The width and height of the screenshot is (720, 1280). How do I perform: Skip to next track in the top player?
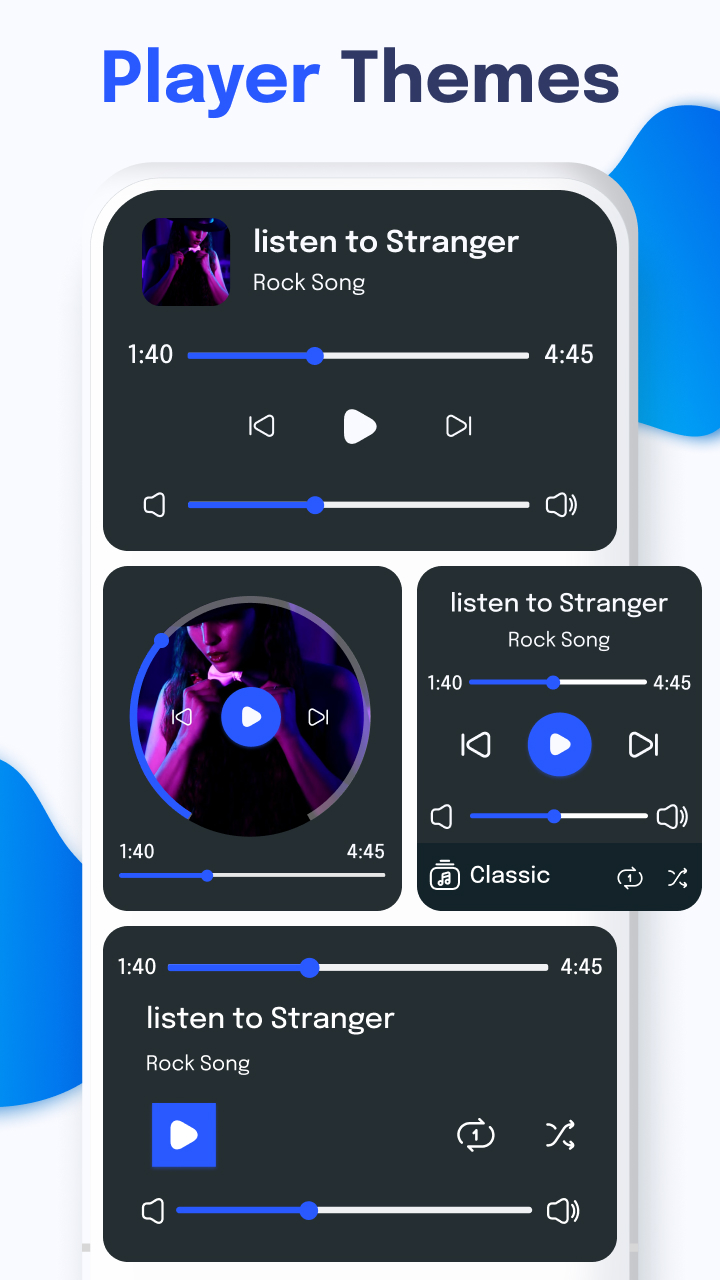458,426
